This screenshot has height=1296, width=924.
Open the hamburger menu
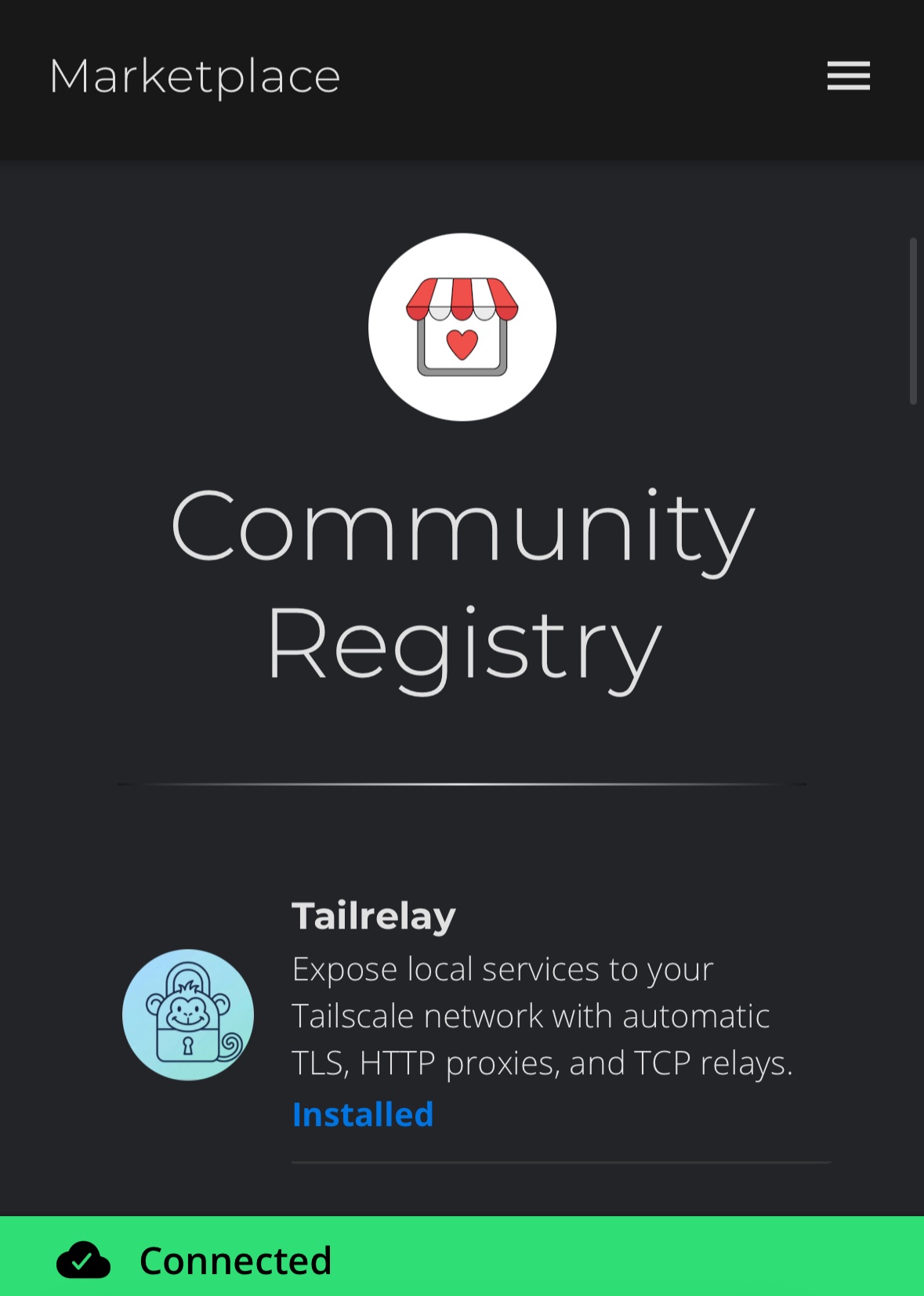click(x=848, y=76)
